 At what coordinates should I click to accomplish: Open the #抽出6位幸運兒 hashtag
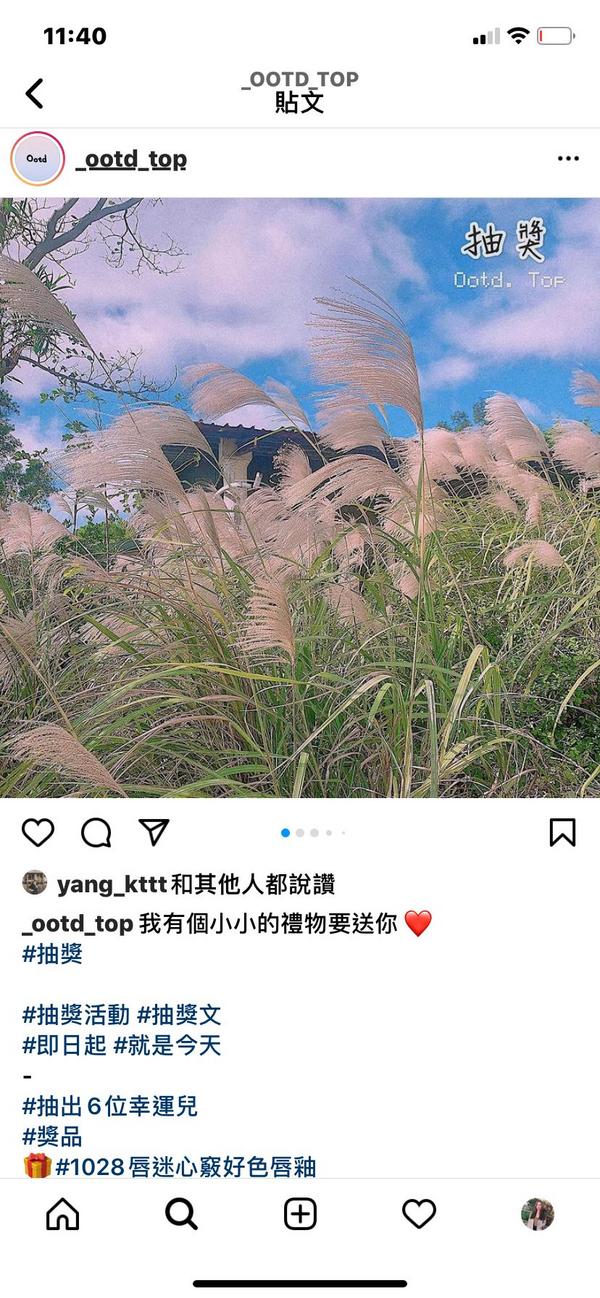[x=110, y=1106]
